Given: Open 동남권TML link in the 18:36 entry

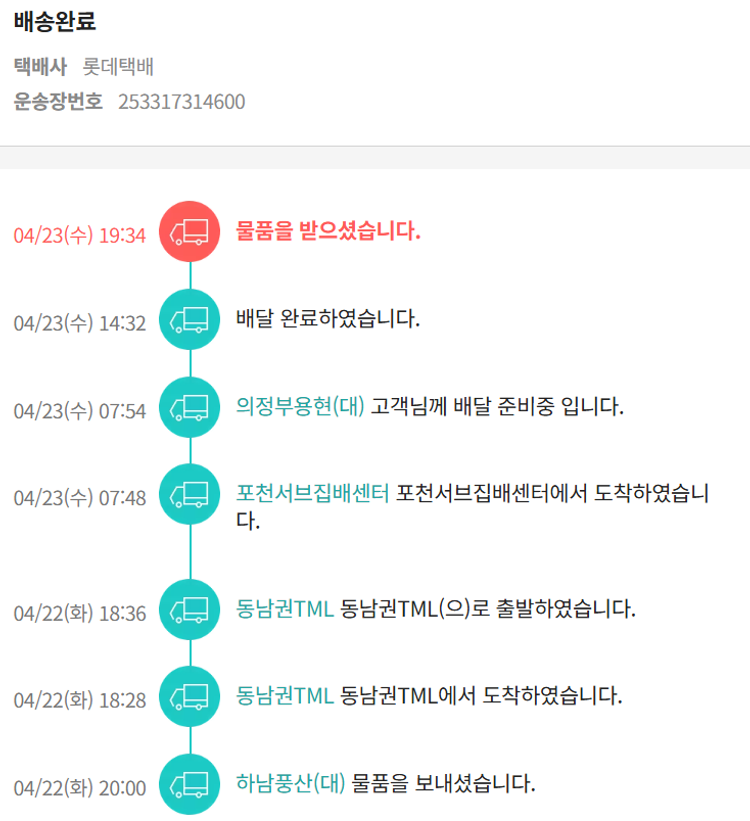Looking at the screenshot, I should click(285, 608).
